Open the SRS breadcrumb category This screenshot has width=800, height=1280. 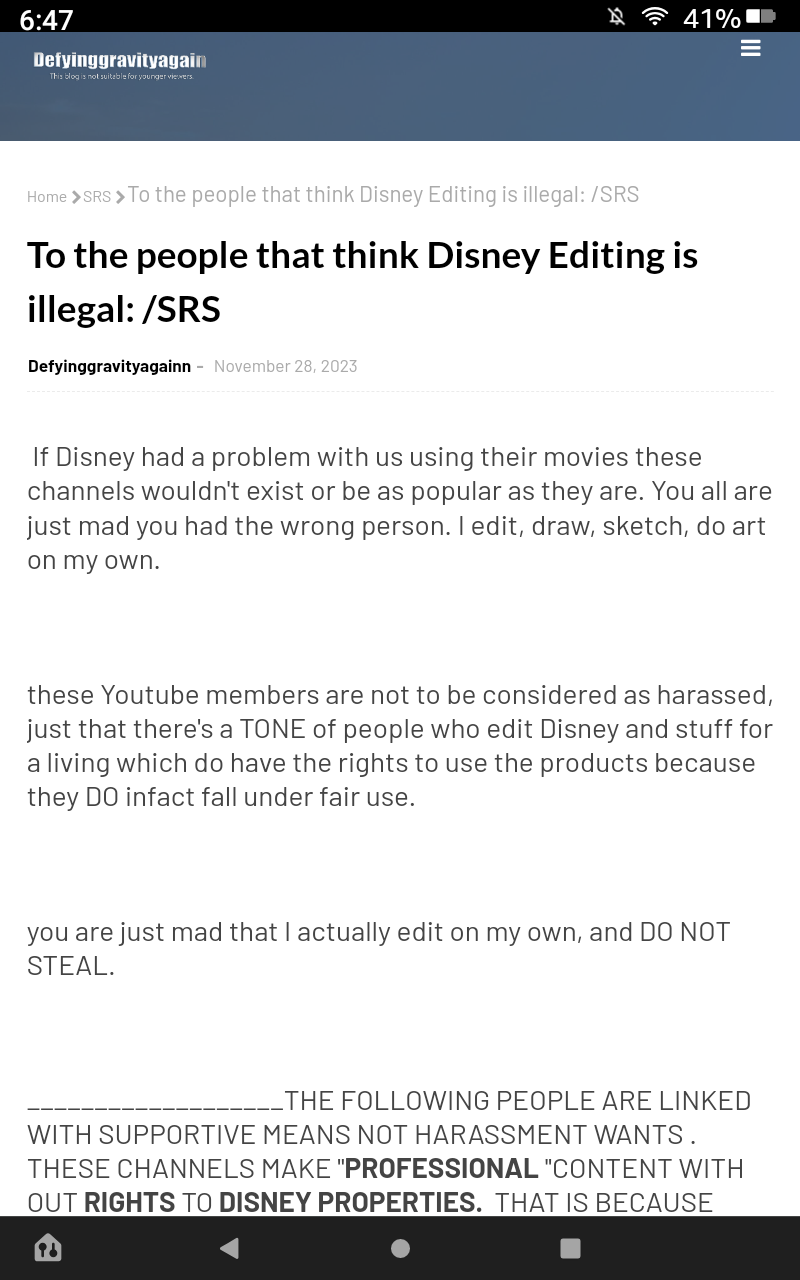tap(97, 197)
